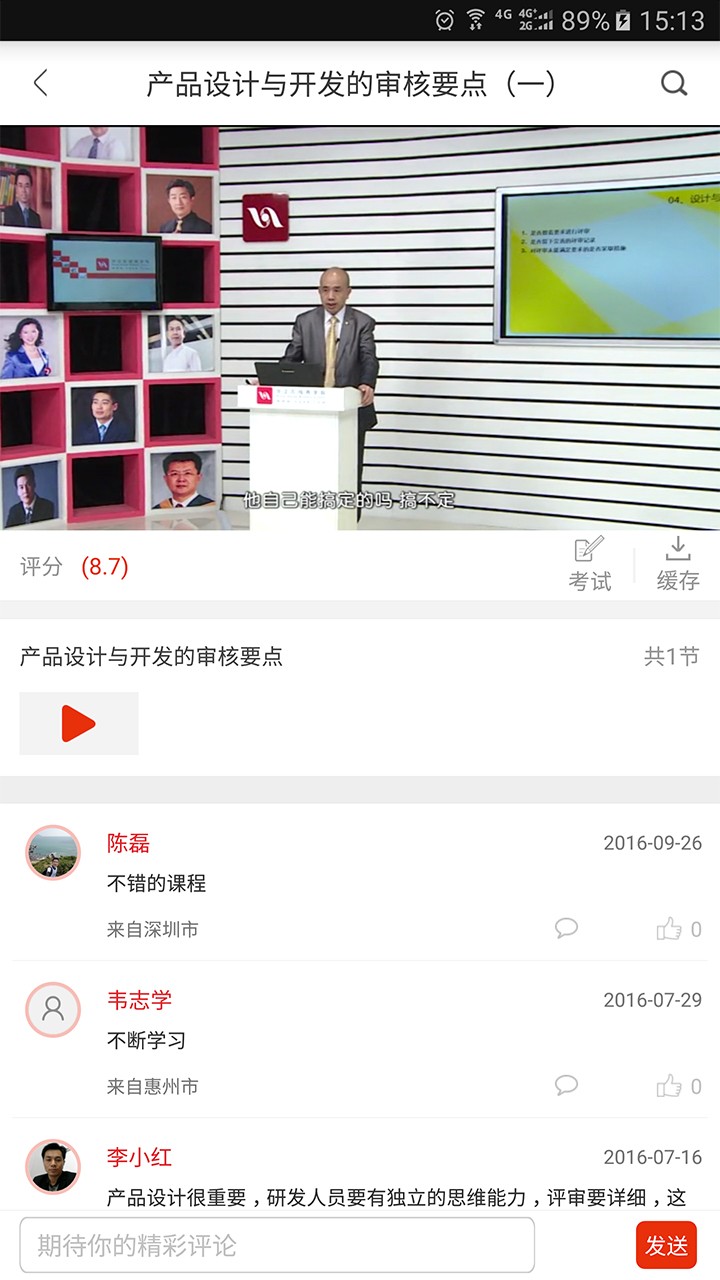Download the course via 缓存
Viewport: 720px width, 1280px height.
678,564
